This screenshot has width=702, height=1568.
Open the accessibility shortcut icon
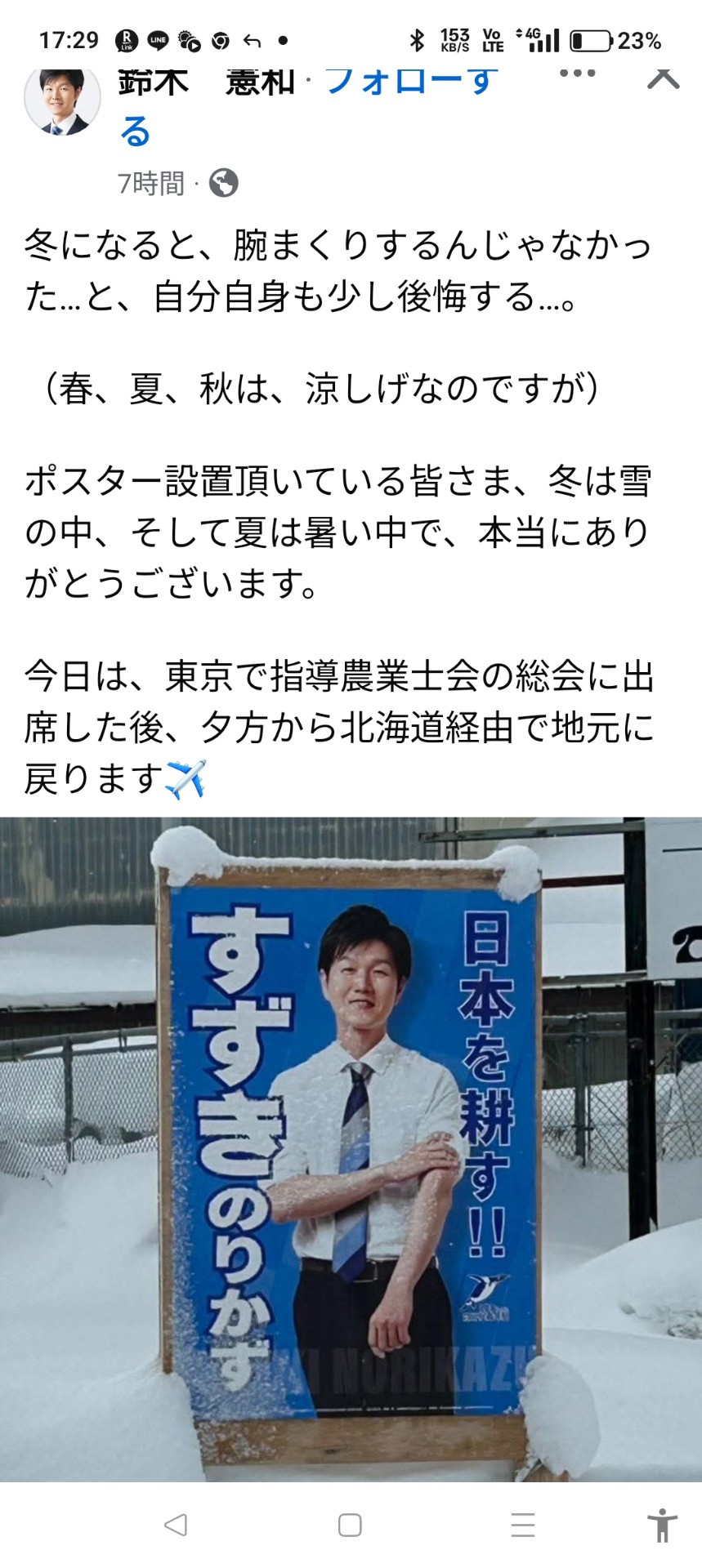point(662,1525)
